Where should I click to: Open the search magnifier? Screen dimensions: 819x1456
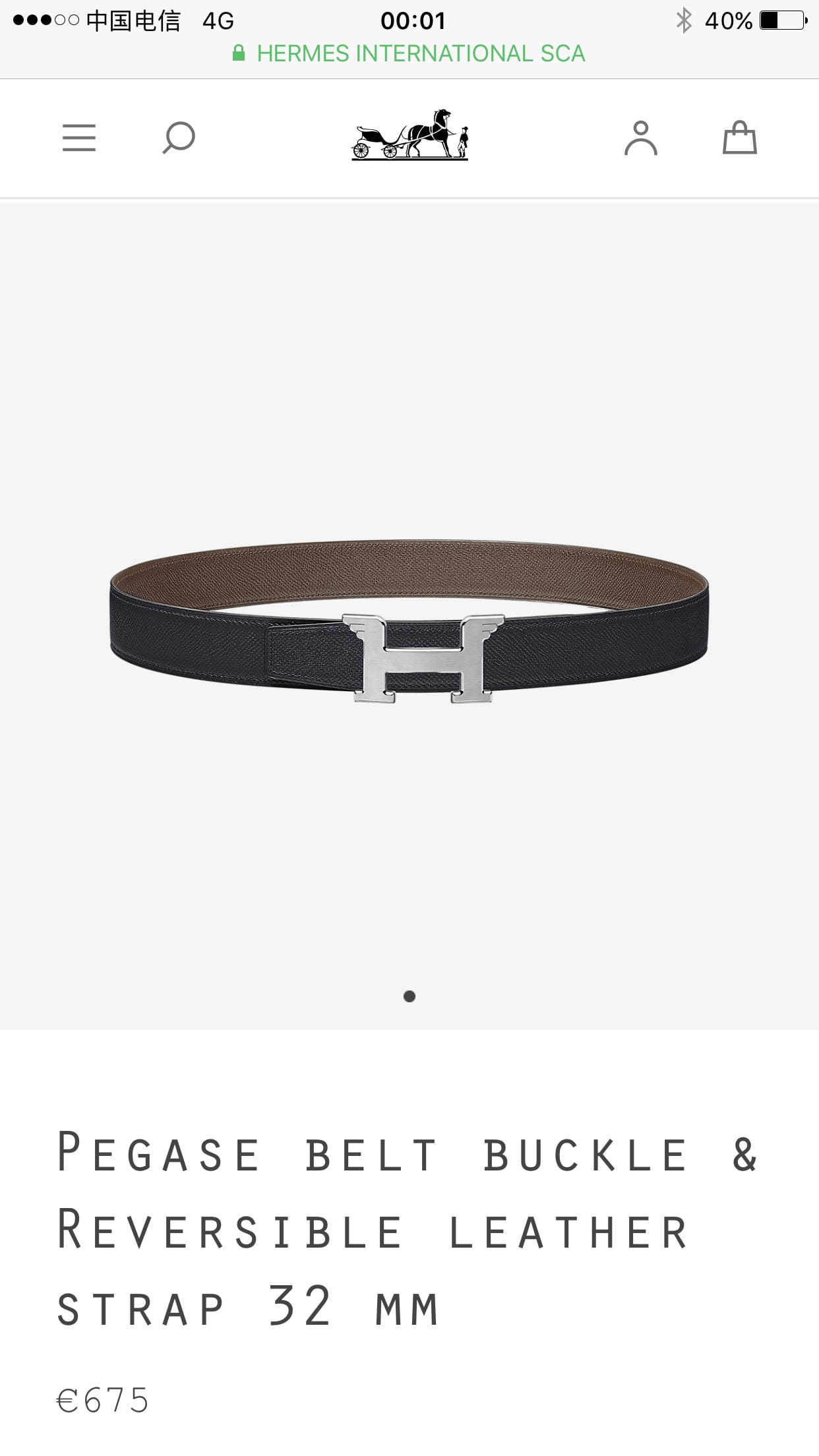179,138
